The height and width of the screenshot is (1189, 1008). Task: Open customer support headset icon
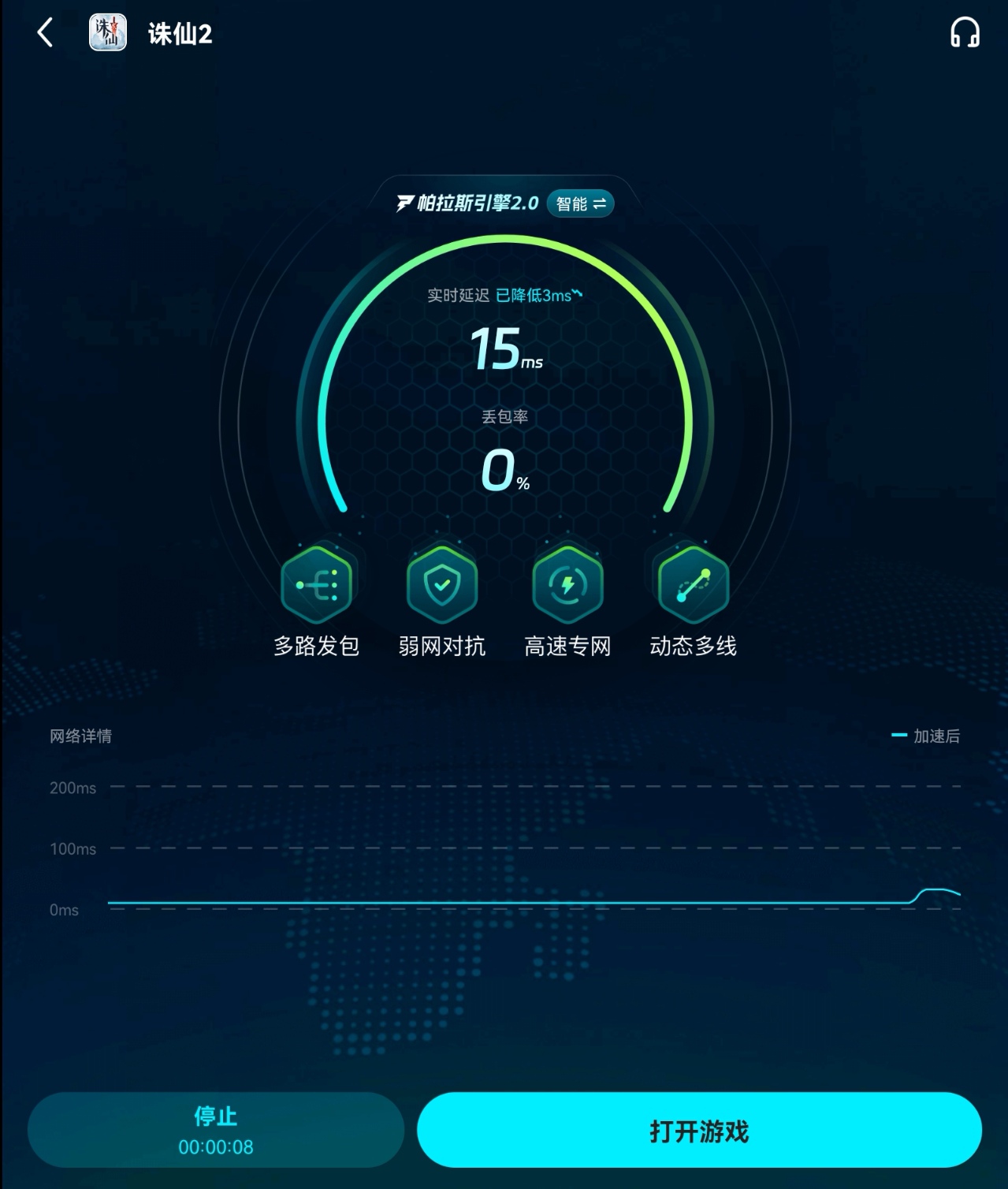pyautogui.click(x=964, y=33)
